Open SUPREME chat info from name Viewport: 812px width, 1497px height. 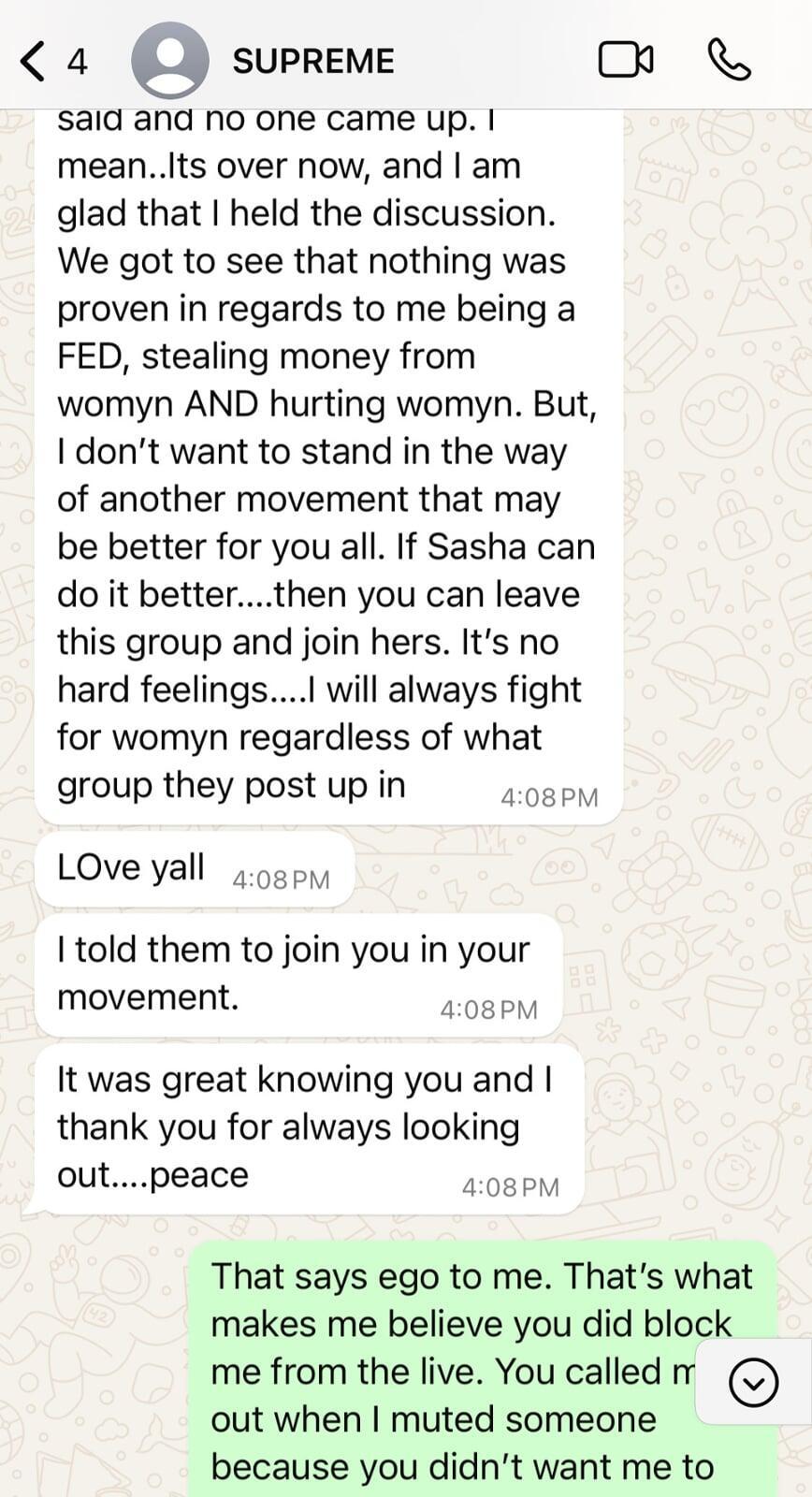(313, 62)
